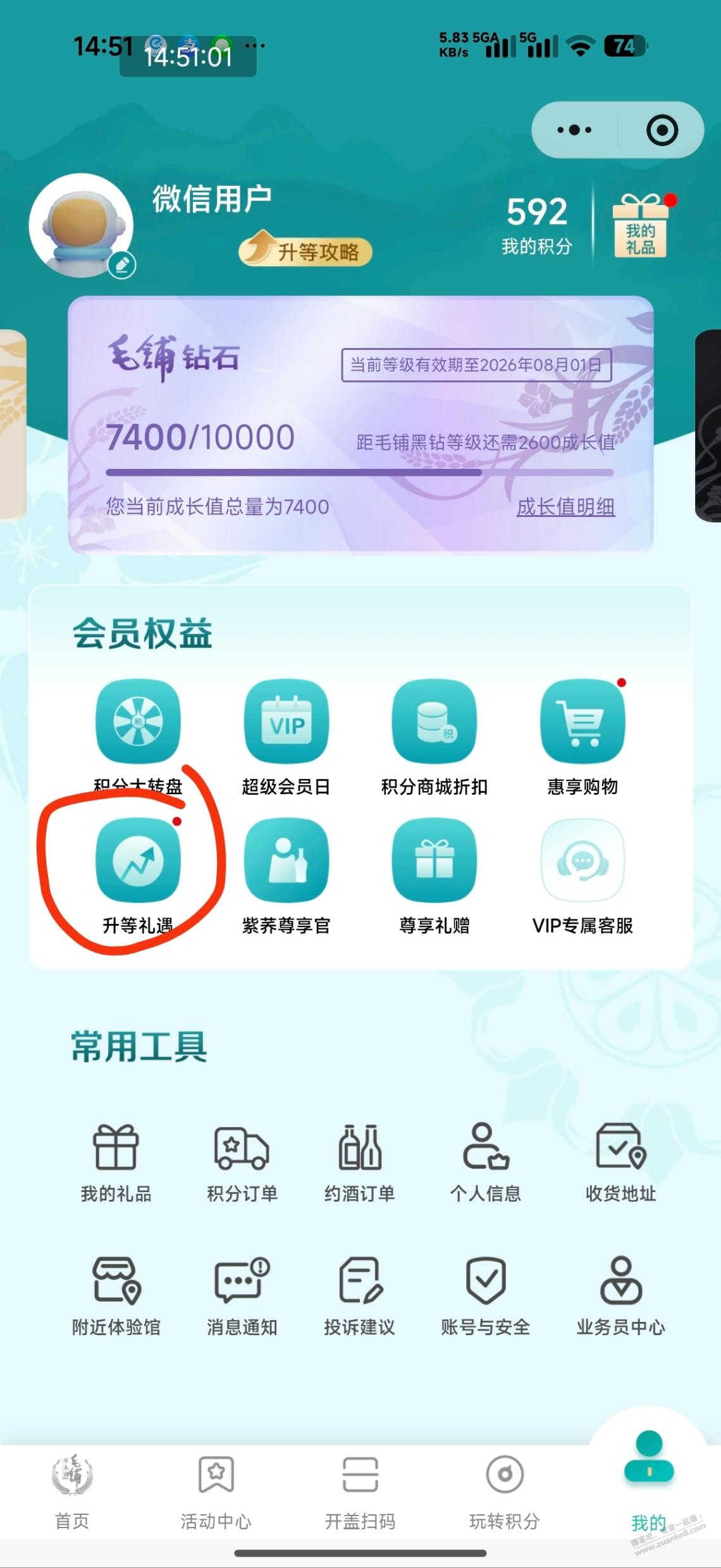The image size is (721, 1568).
Task: Switch to the 首页 tab
Action: (x=72, y=1491)
